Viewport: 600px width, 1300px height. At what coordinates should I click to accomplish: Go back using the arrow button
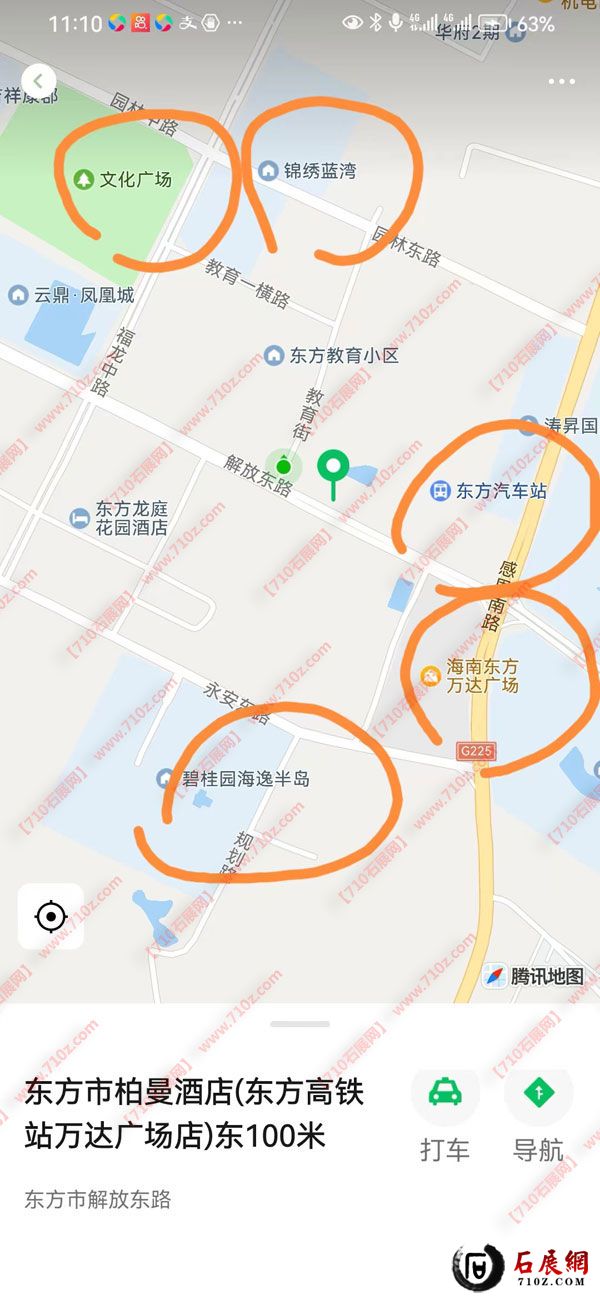click(38, 81)
